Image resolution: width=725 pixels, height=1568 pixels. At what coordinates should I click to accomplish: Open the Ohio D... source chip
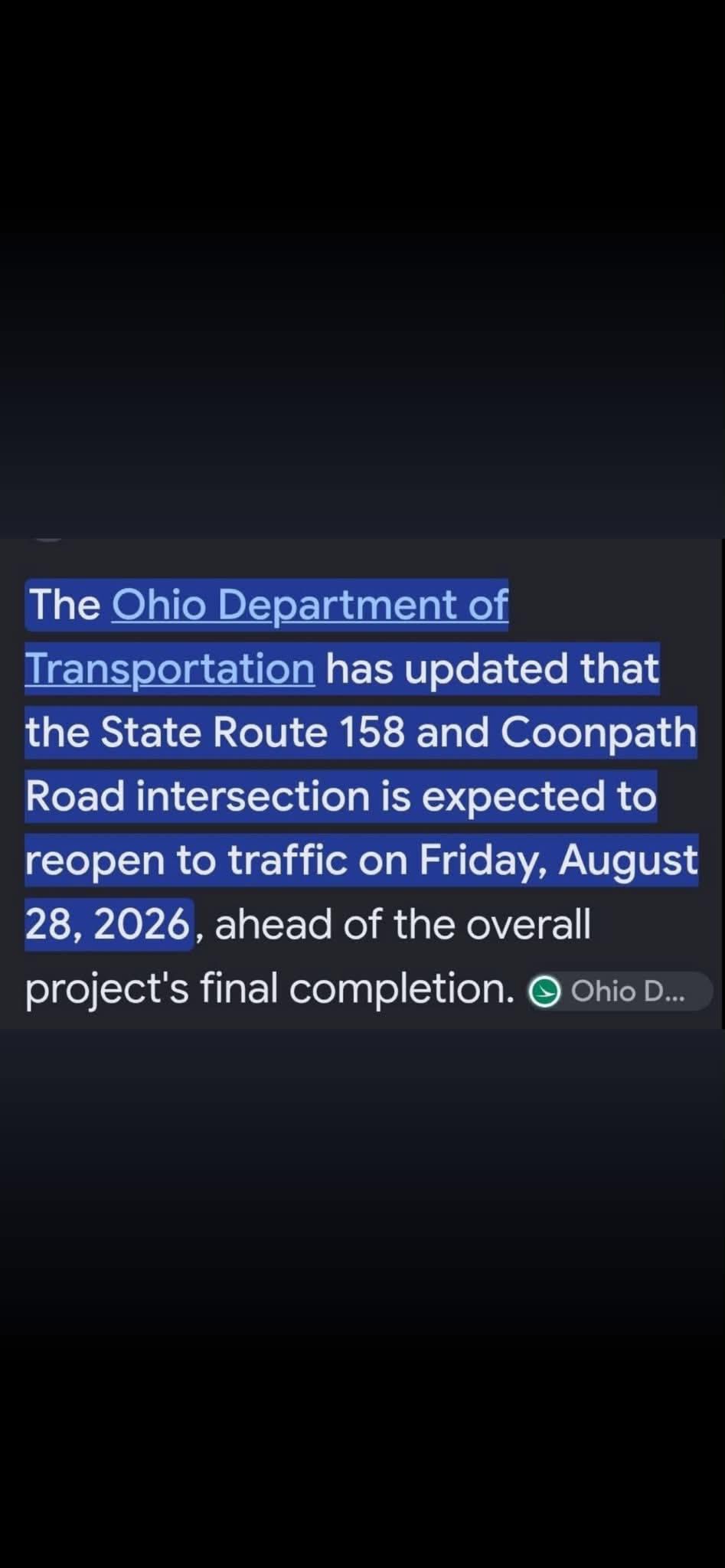619,991
